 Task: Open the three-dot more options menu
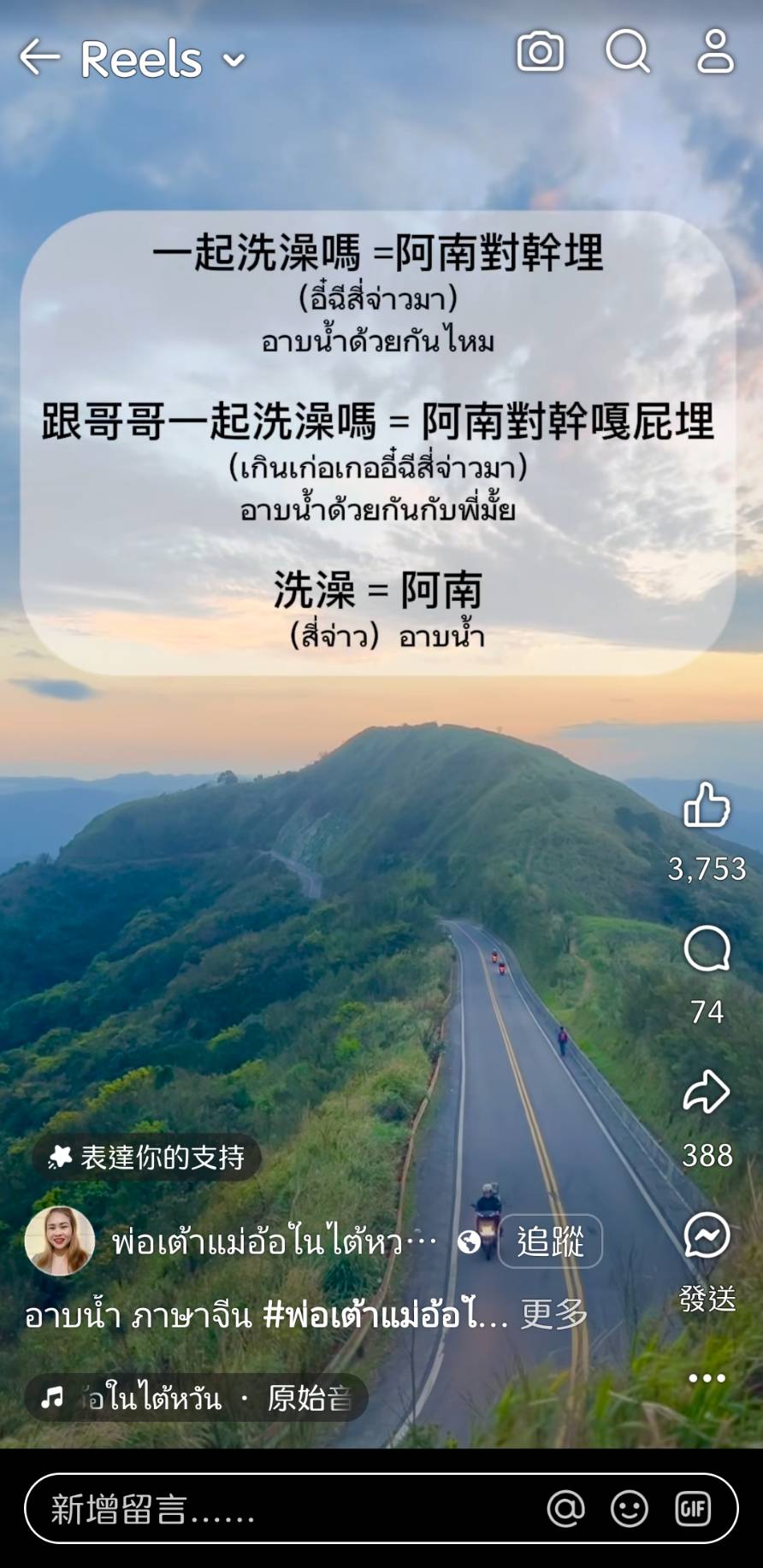[x=707, y=1378]
